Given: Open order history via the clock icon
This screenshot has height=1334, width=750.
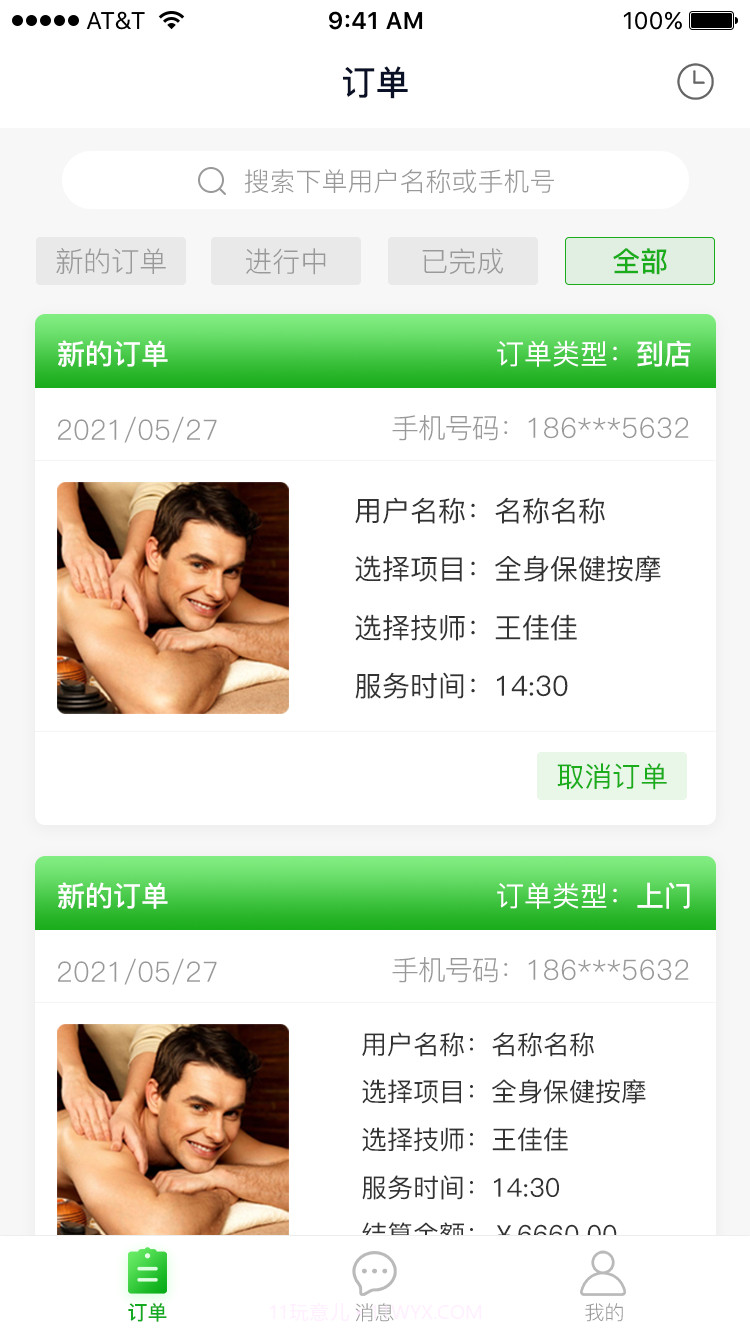Looking at the screenshot, I should [695, 83].
